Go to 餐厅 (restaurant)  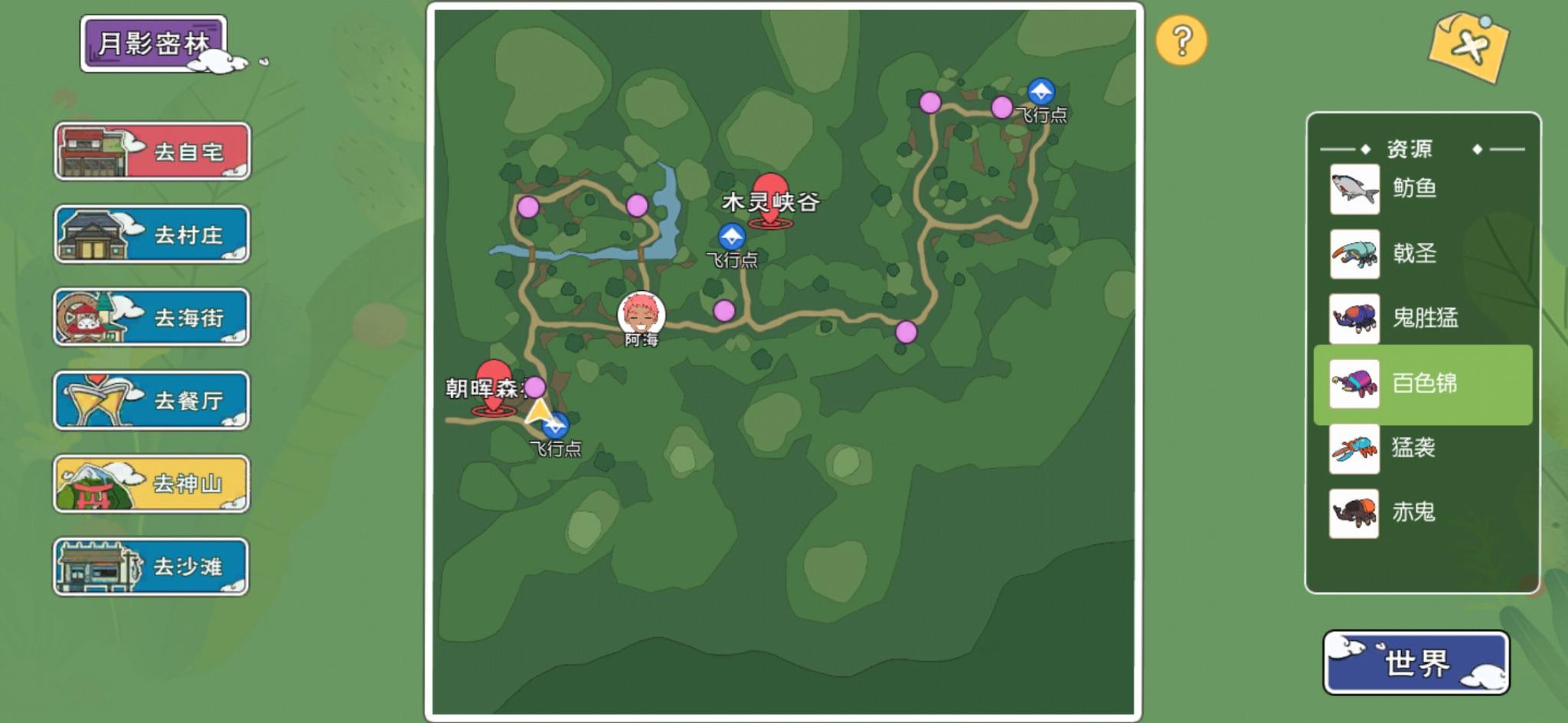tap(152, 400)
